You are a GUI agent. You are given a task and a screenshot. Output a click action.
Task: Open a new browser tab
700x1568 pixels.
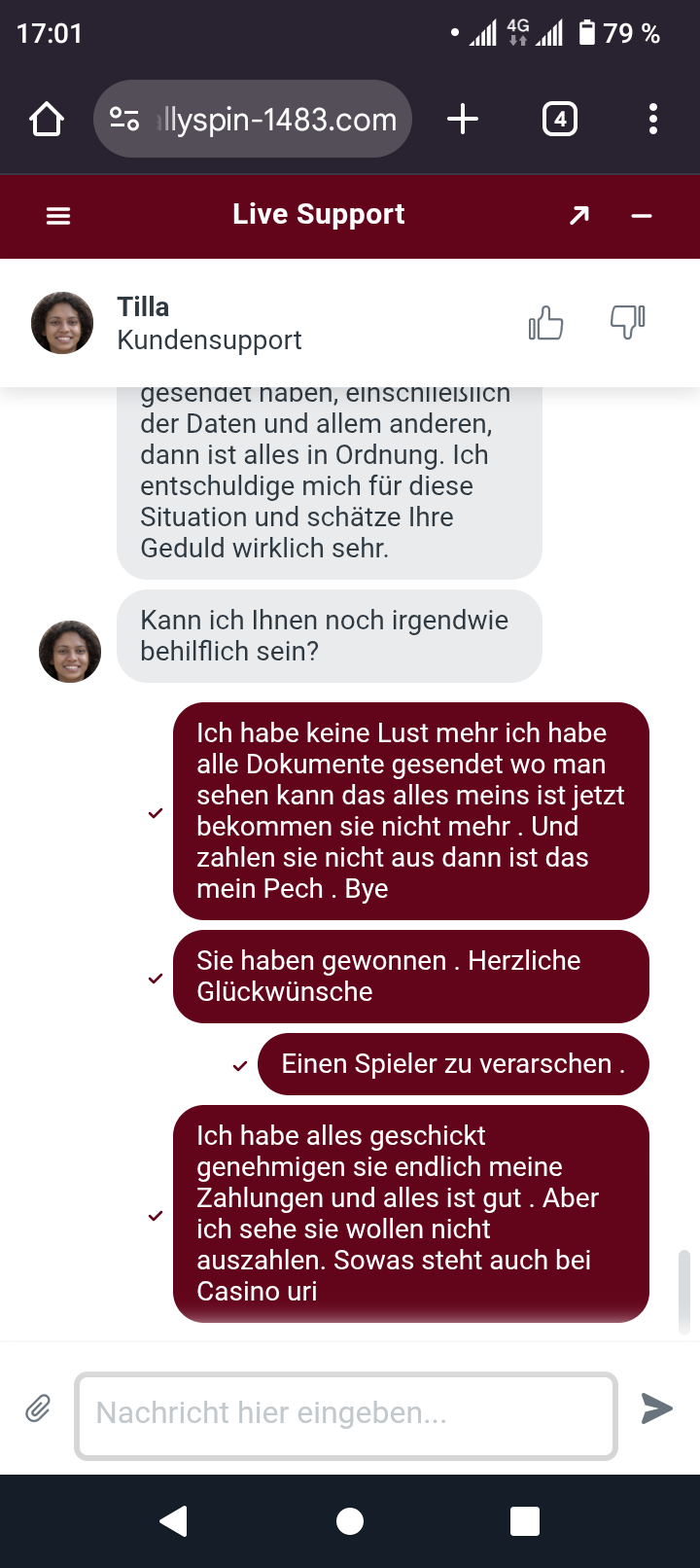(463, 120)
